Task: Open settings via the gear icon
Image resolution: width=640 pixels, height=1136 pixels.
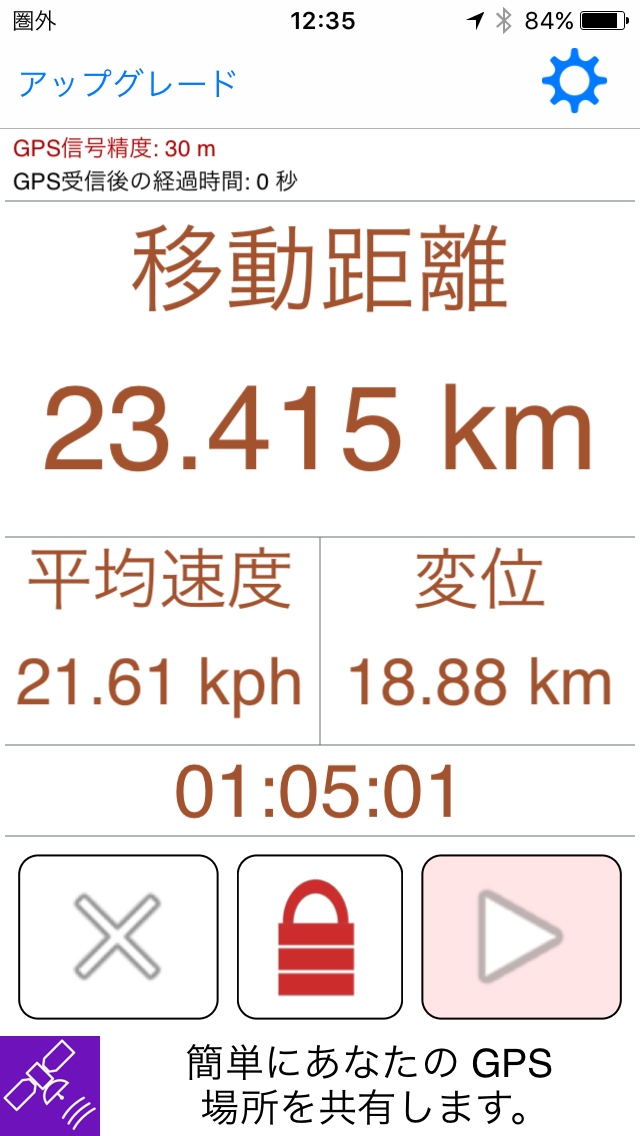Action: (574, 80)
